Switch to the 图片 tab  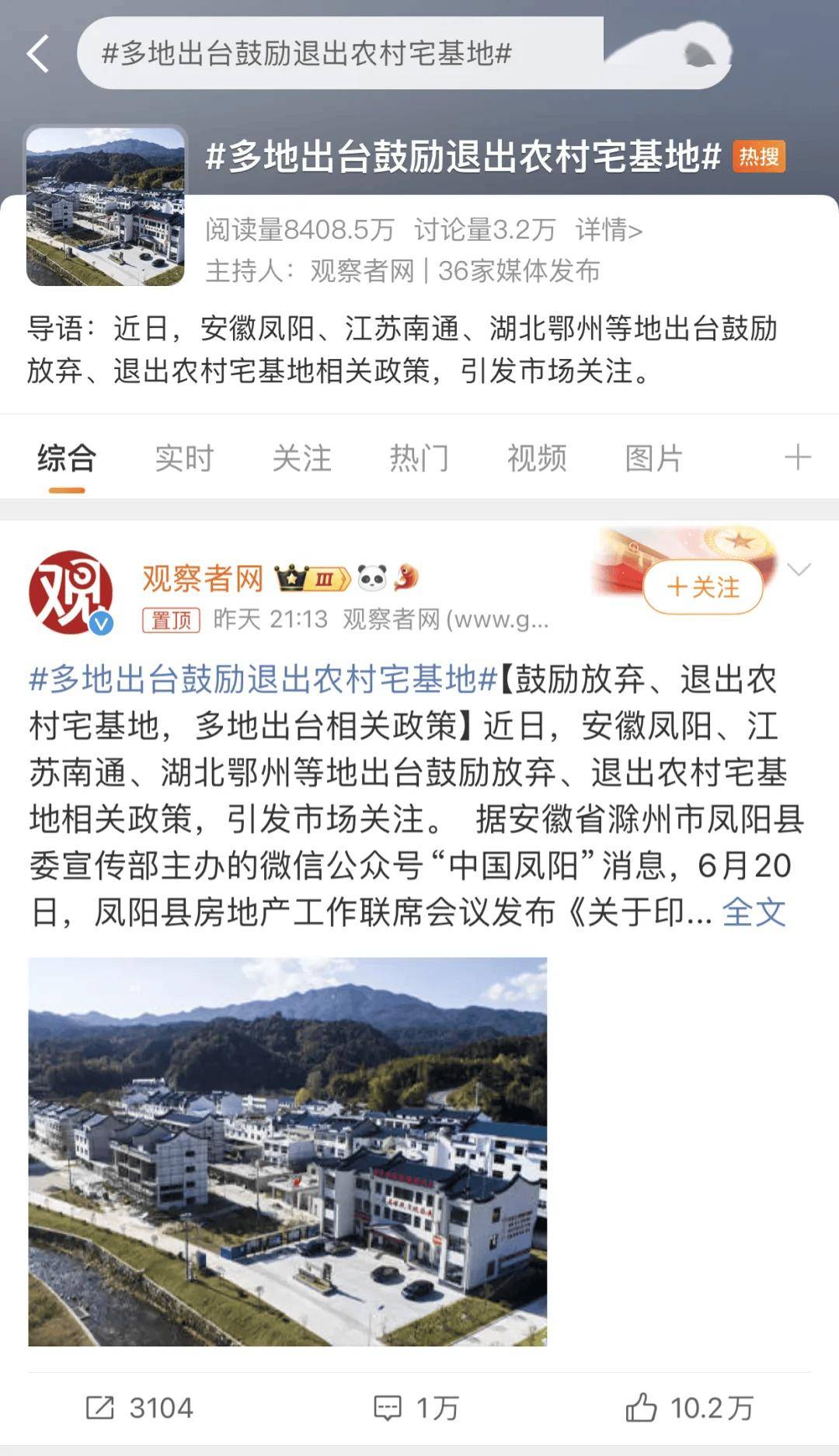[654, 458]
